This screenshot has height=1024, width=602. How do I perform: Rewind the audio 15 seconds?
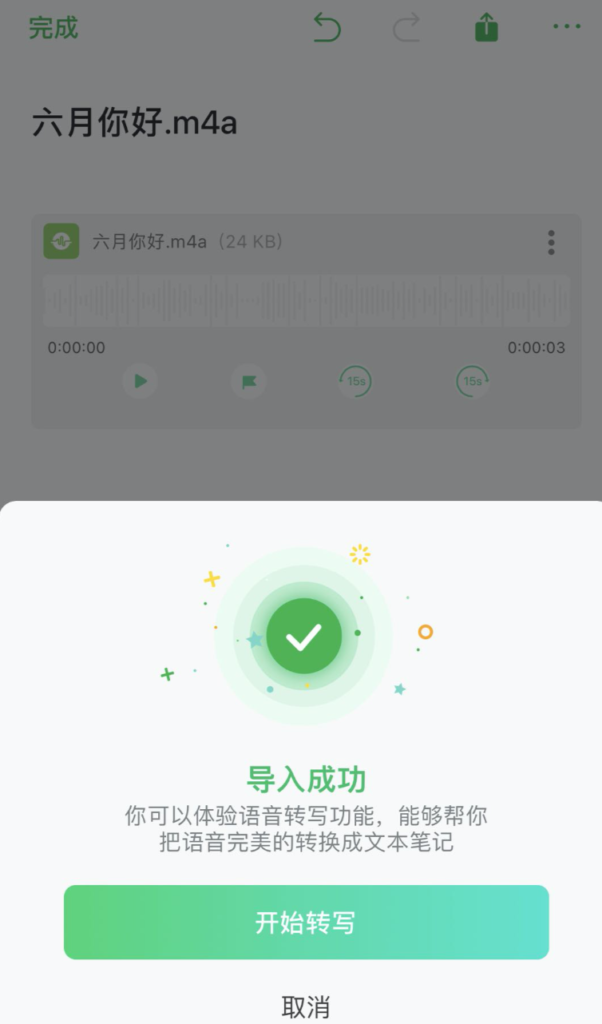(x=356, y=381)
